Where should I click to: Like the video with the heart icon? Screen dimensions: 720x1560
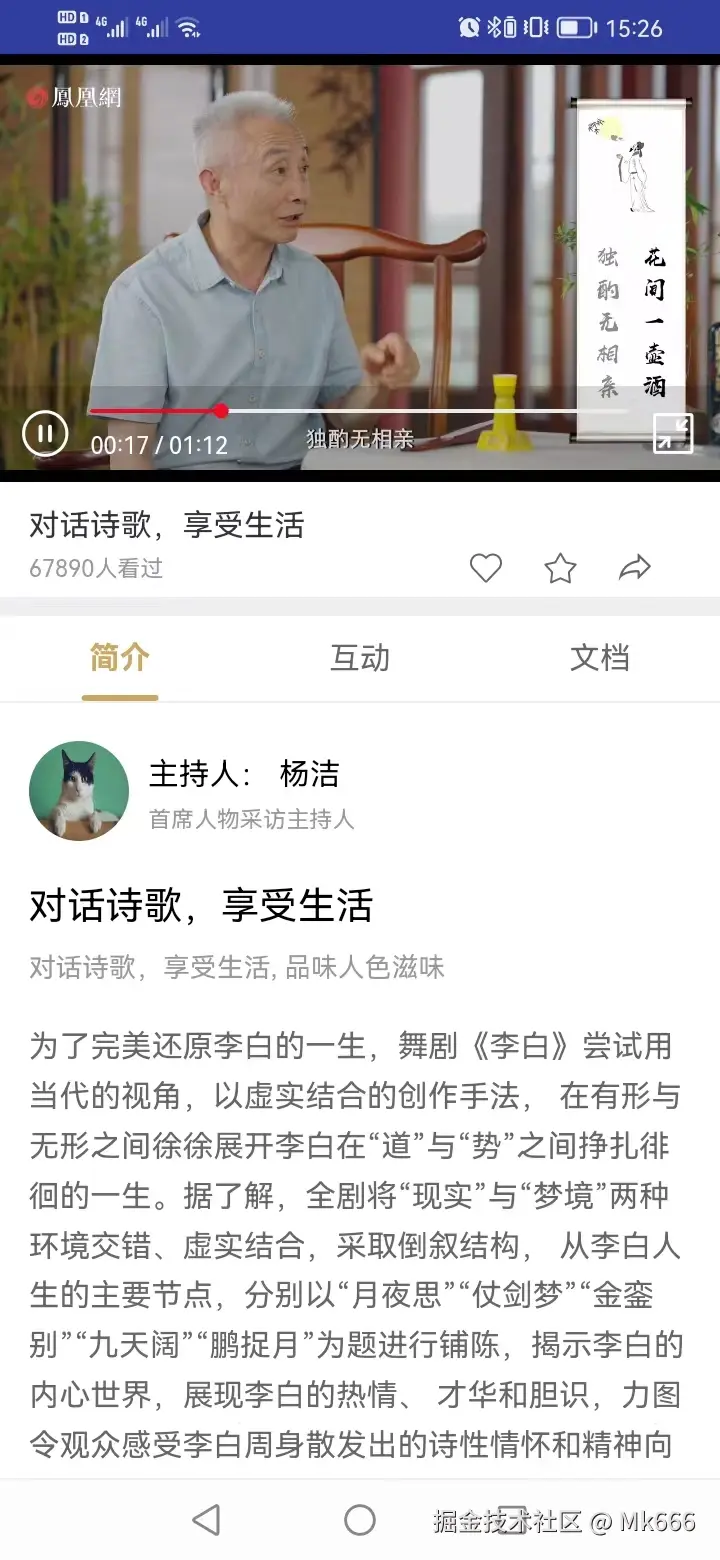click(x=486, y=568)
